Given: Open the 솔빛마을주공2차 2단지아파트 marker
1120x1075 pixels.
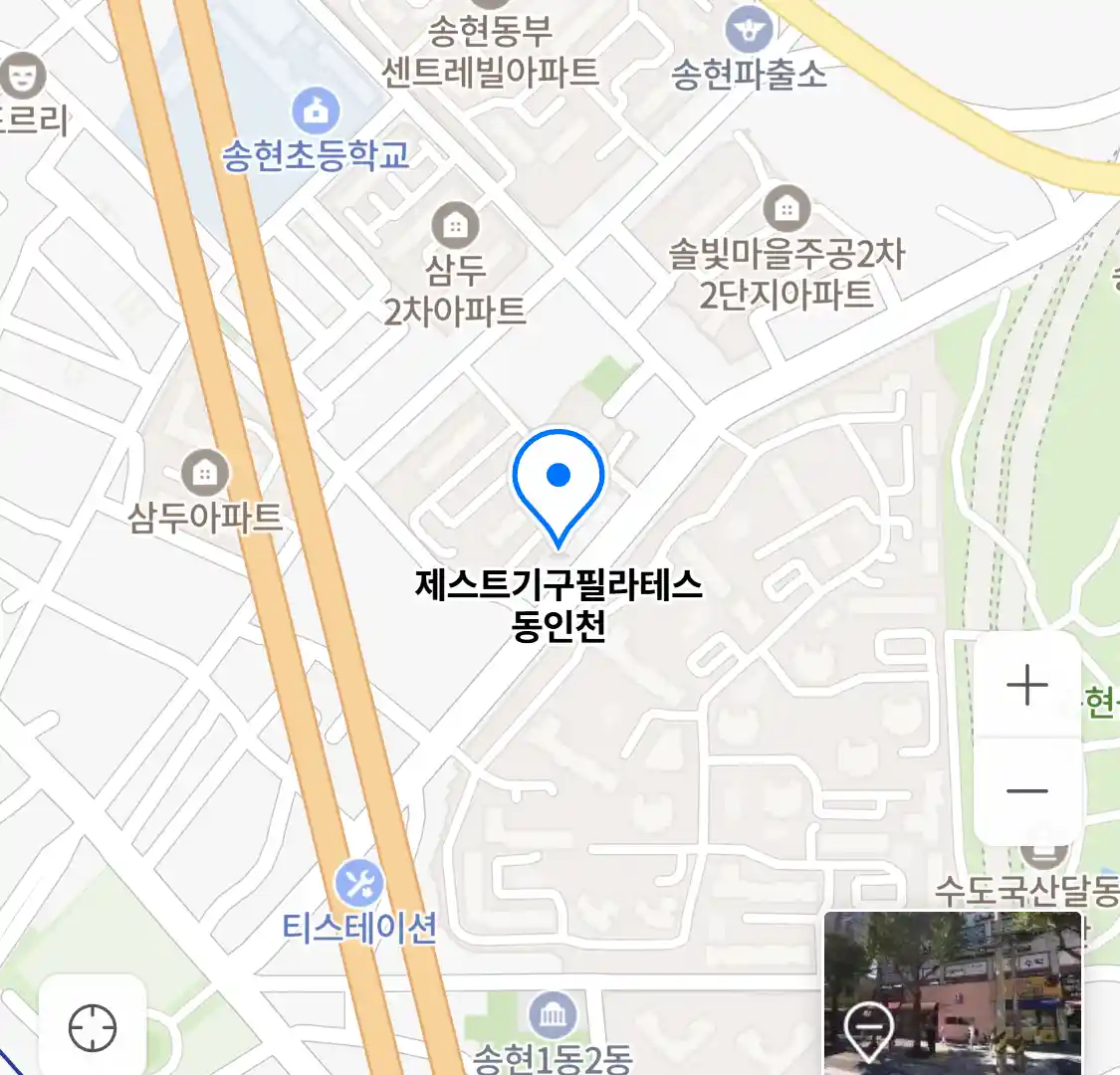Looking at the screenshot, I should [786, 209].
